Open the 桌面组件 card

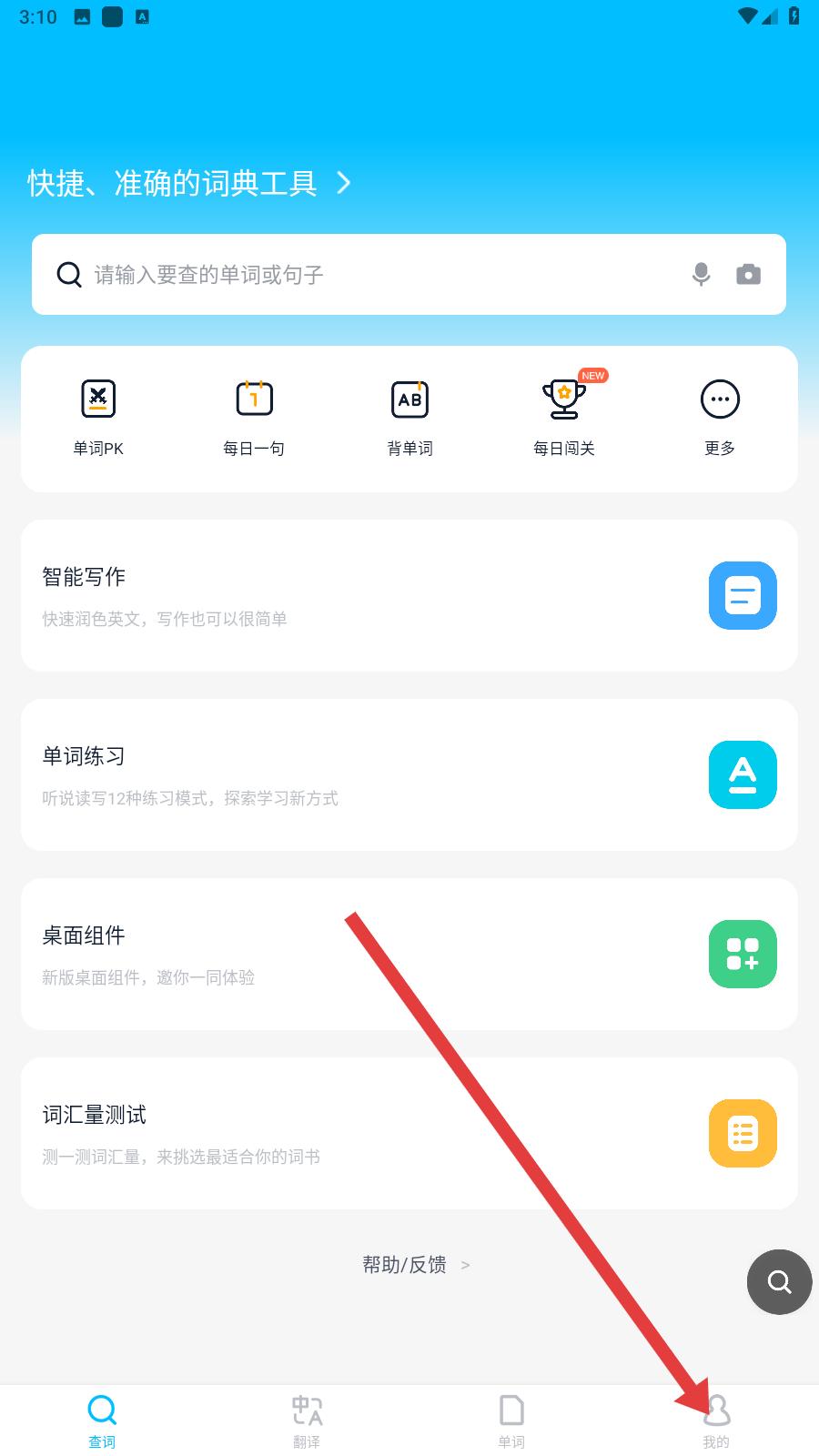pyautogui.click(x=409, y=955)
